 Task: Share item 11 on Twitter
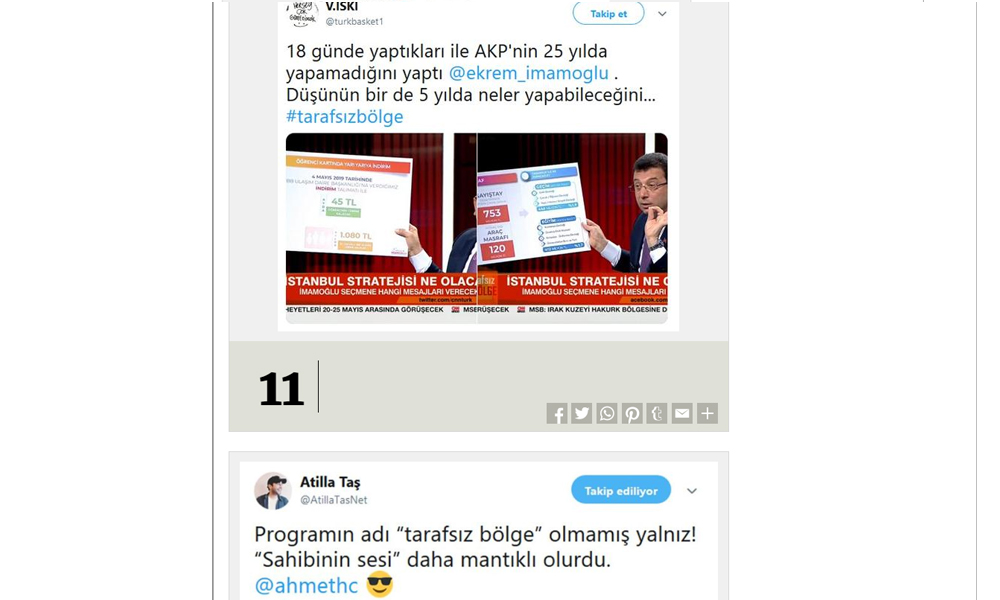582,413
